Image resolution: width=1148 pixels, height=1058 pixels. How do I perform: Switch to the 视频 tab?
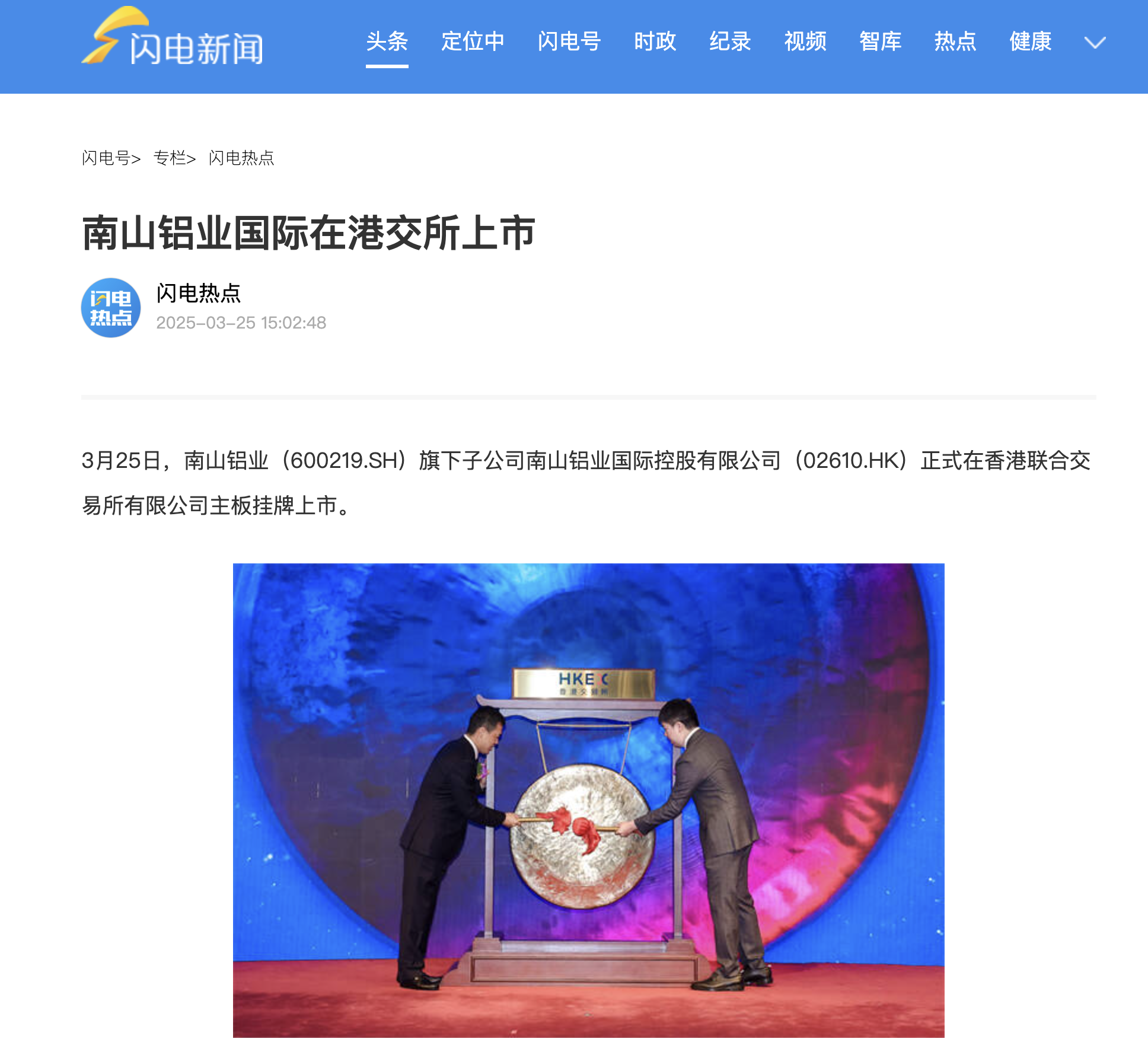(805, 42)
